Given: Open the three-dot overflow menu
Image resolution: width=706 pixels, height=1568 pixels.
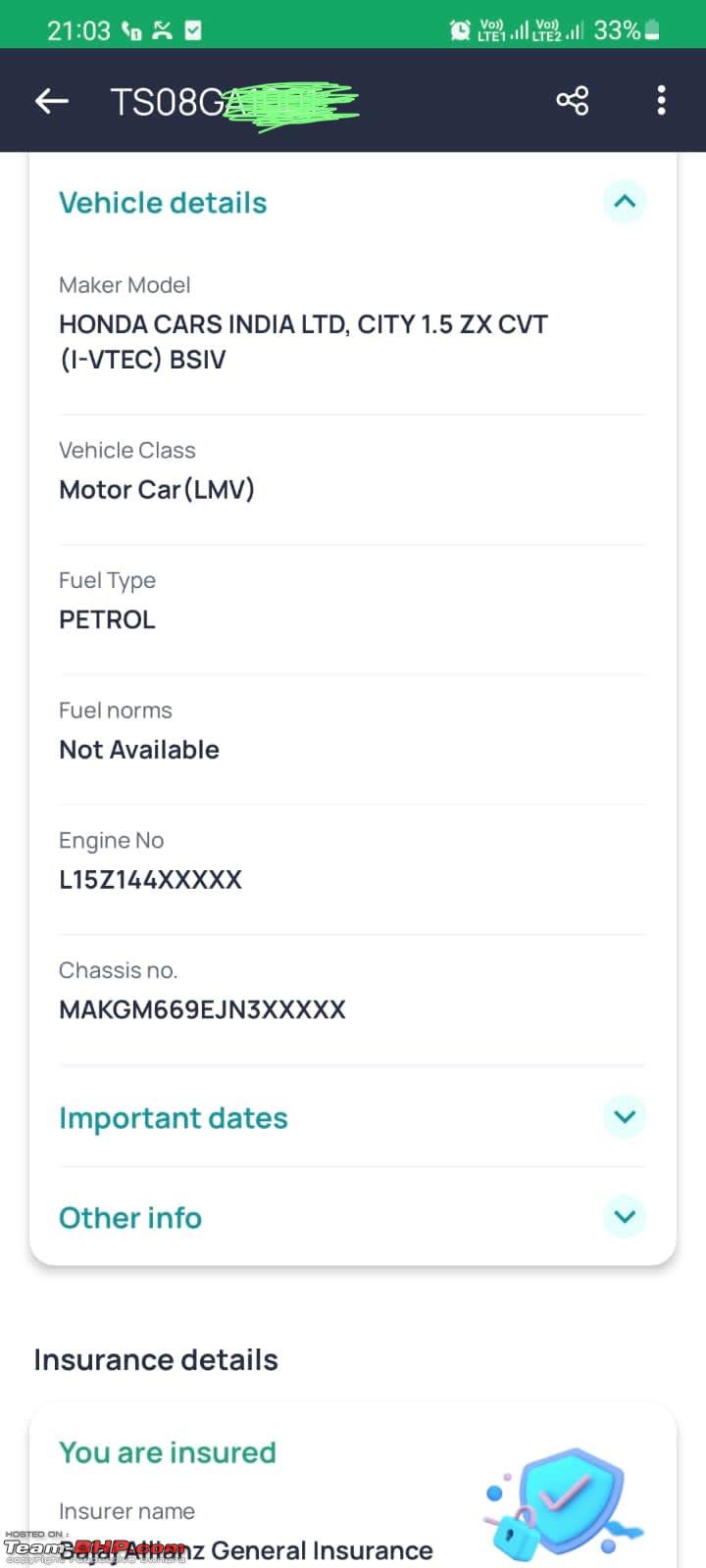Looking at the screenshot, I should pyautogui.click(x=662, y=100).
